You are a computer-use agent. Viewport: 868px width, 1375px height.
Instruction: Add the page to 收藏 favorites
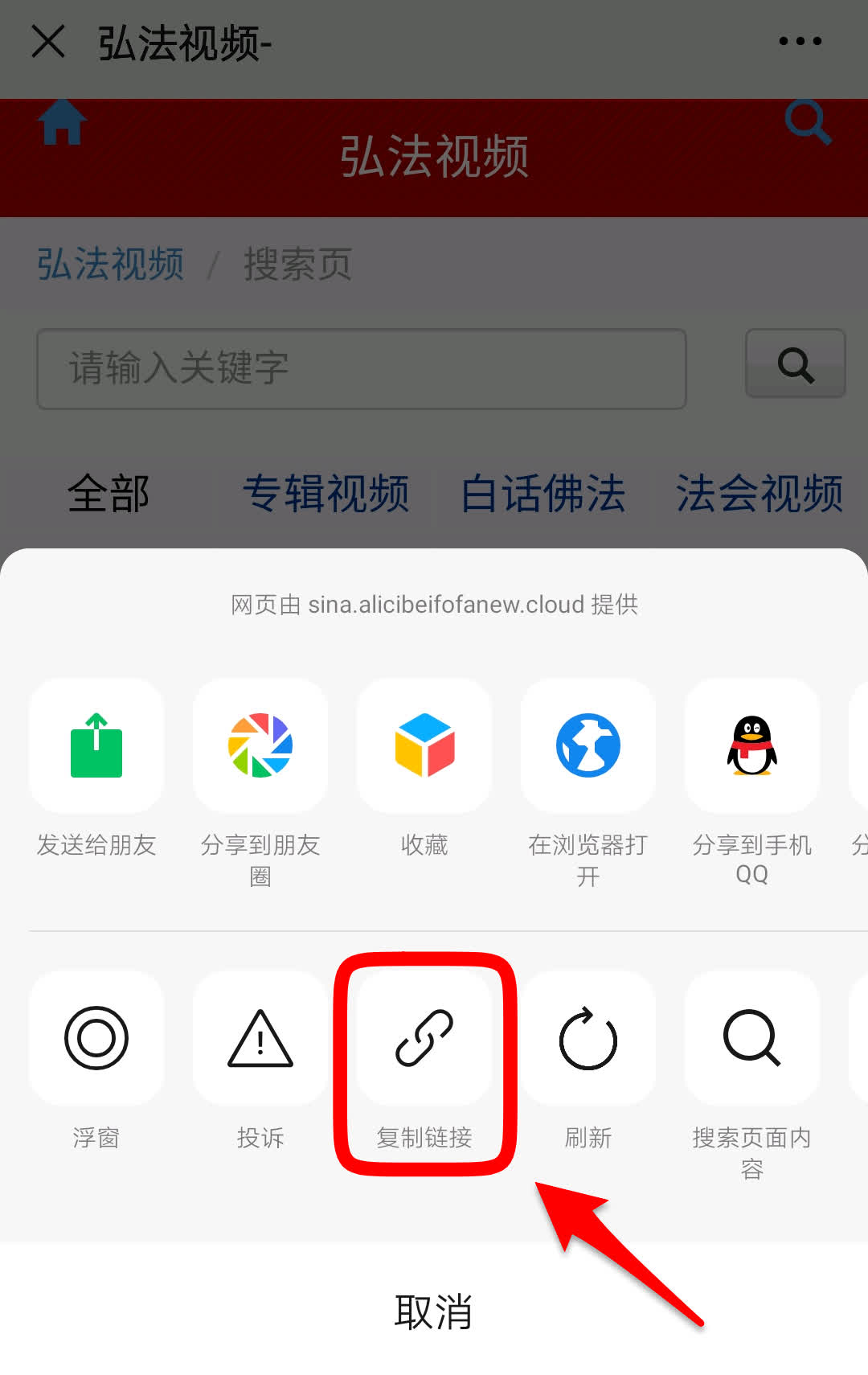[424, 745]
